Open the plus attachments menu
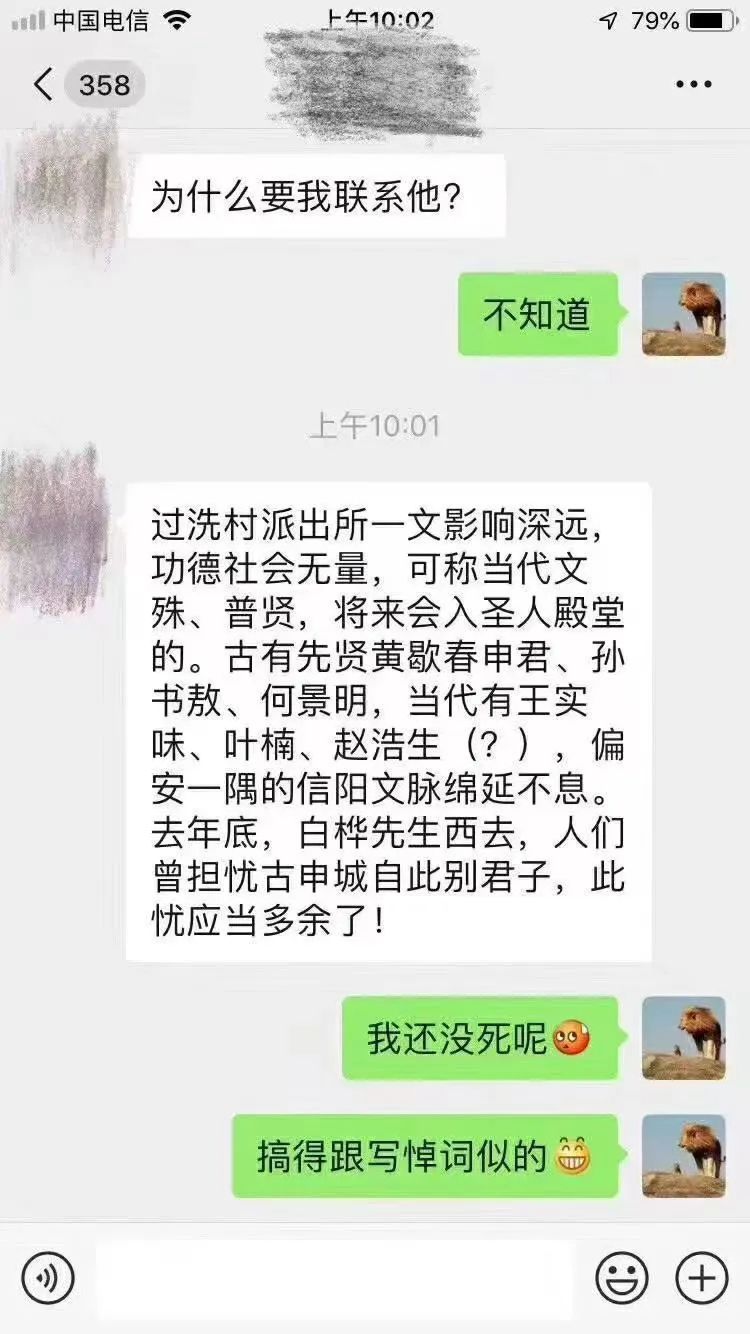Image resolution: width=750 pixels, height=1334 pixels. (702, 1277)
